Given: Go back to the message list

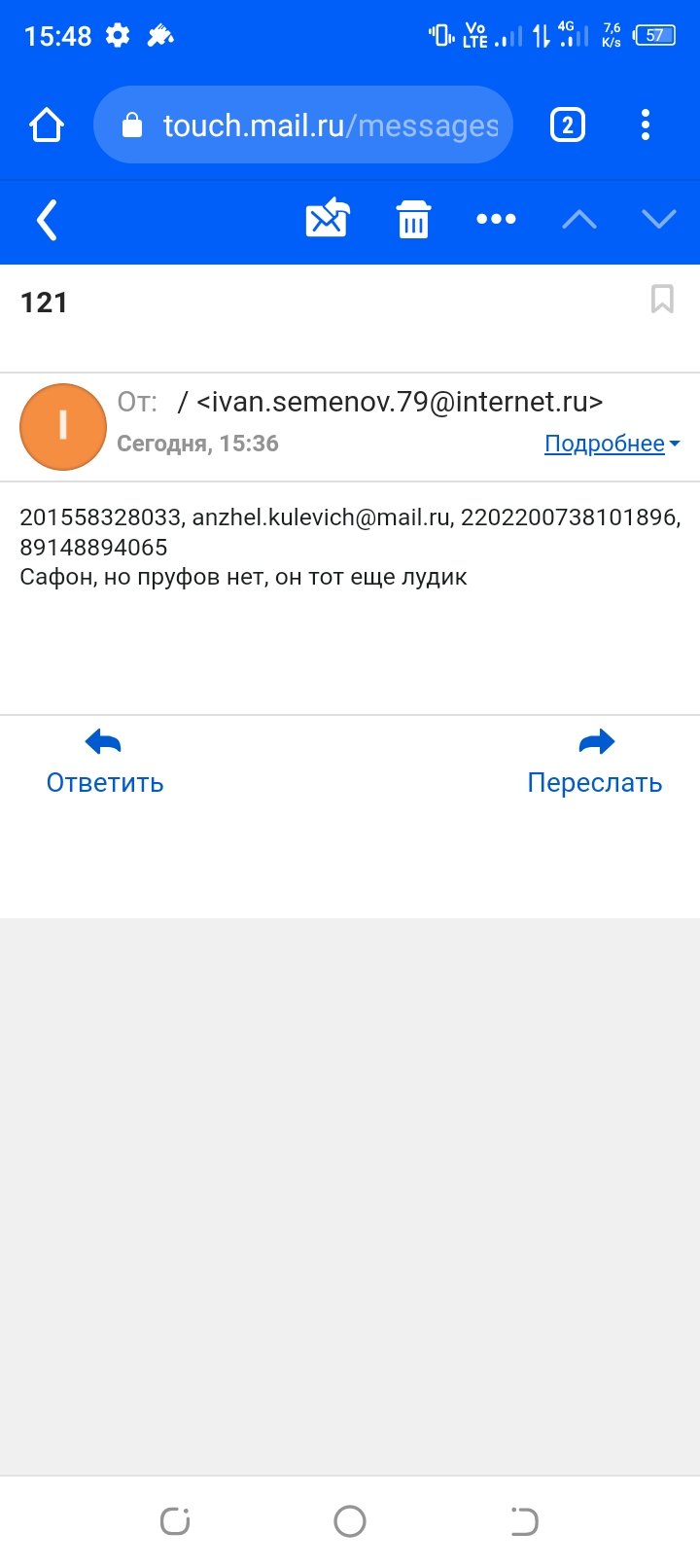Looking at the screenshot, I should (47, 220).
